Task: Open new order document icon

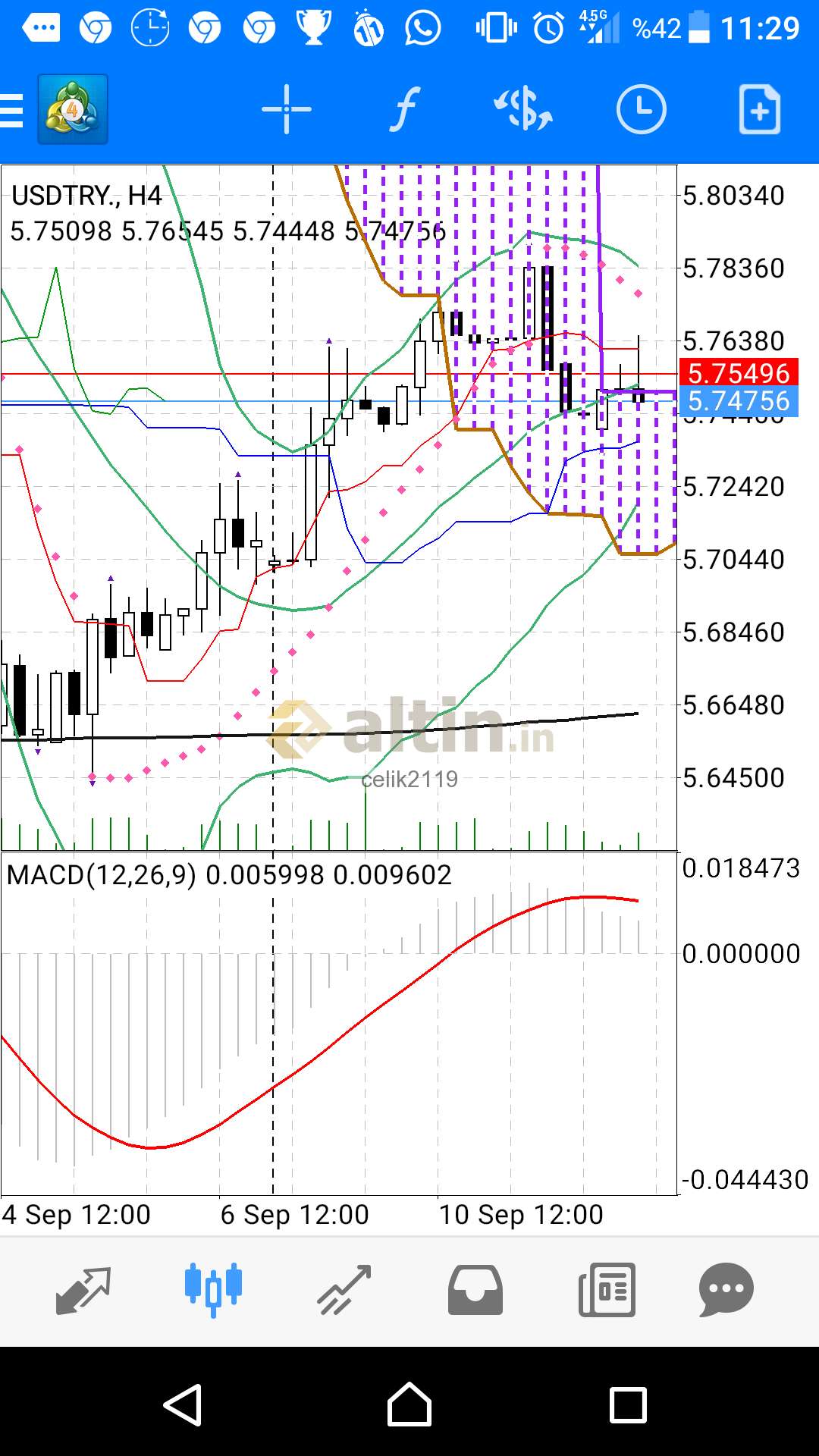Action: click(759, 110)
